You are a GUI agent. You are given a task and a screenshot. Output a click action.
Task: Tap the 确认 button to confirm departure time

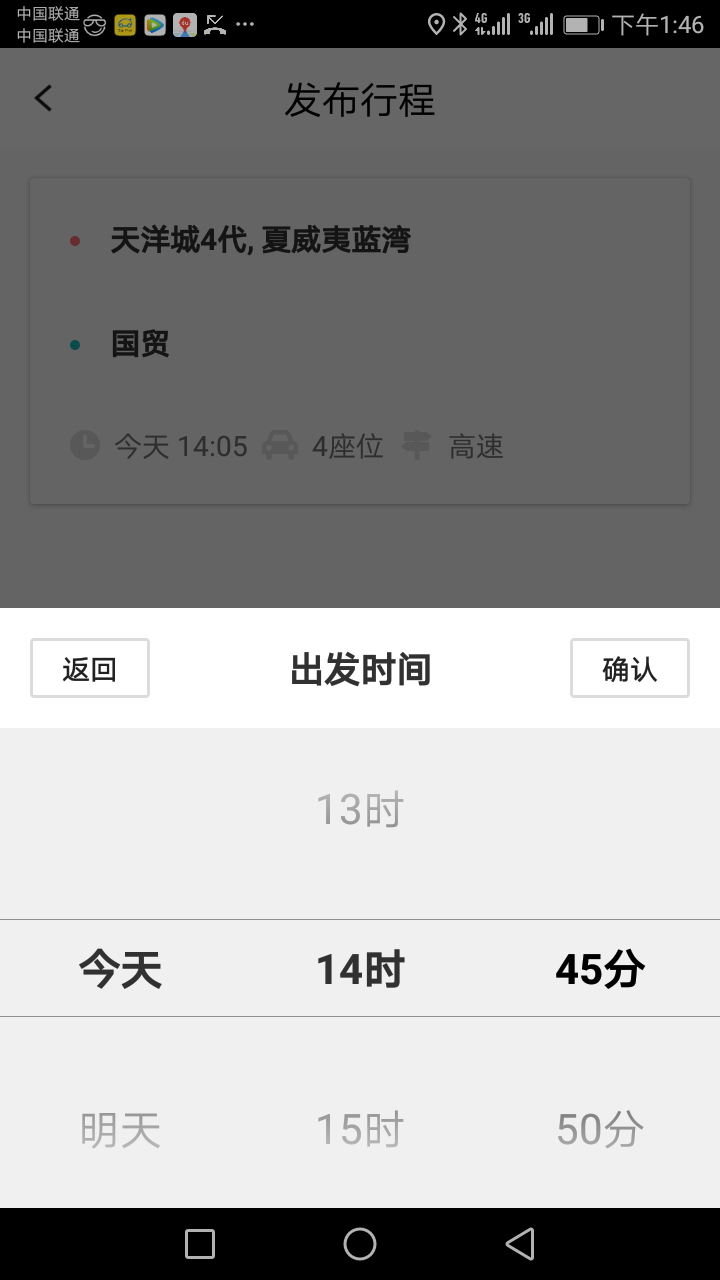[629, 668]
